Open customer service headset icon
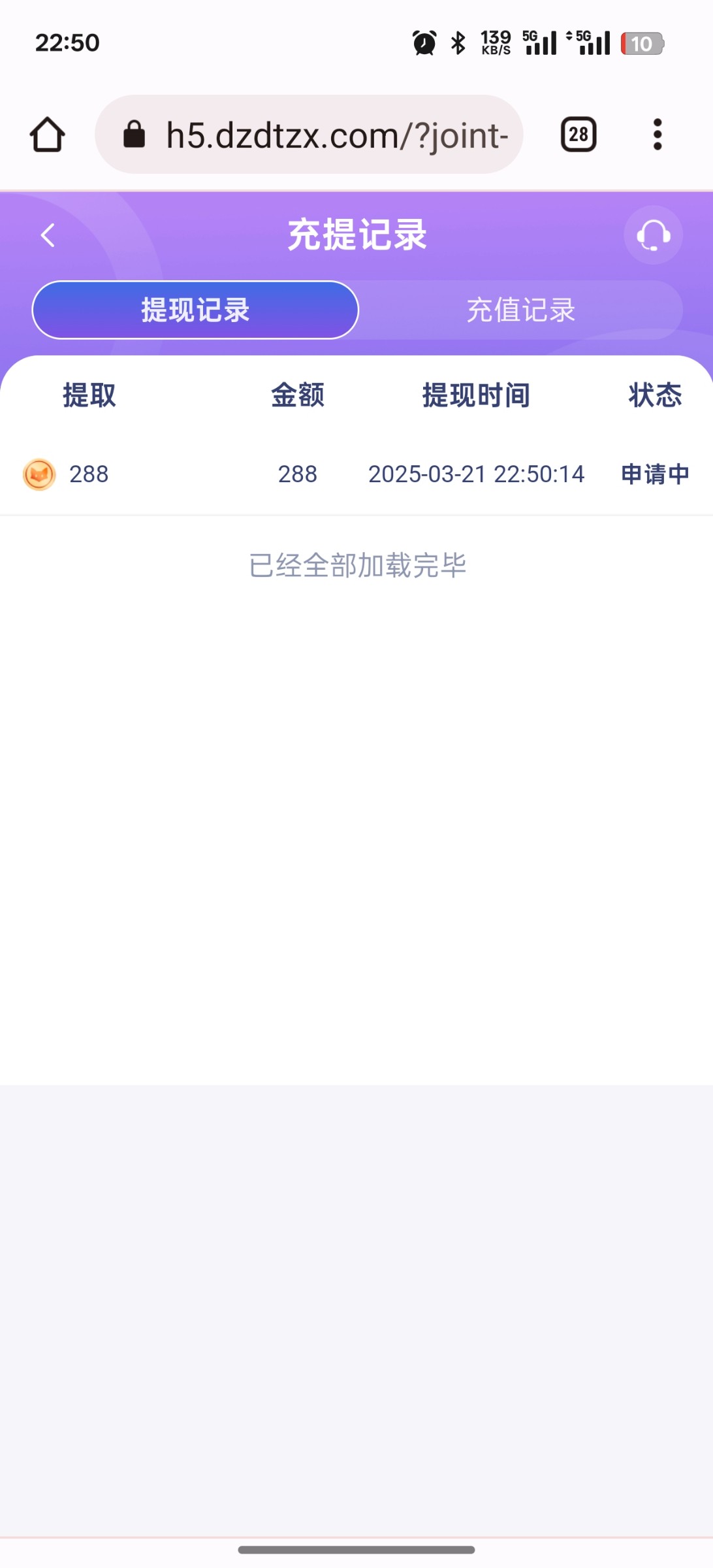The height and width of the screenshot is (1568, 713). (x=653, y=235)
